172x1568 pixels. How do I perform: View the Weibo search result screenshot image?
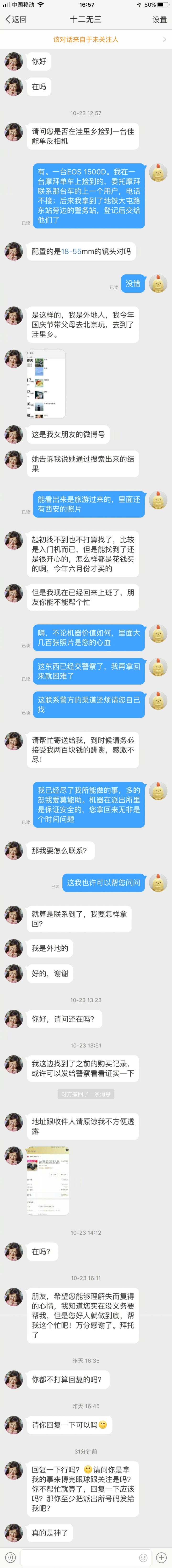point(46,384)
